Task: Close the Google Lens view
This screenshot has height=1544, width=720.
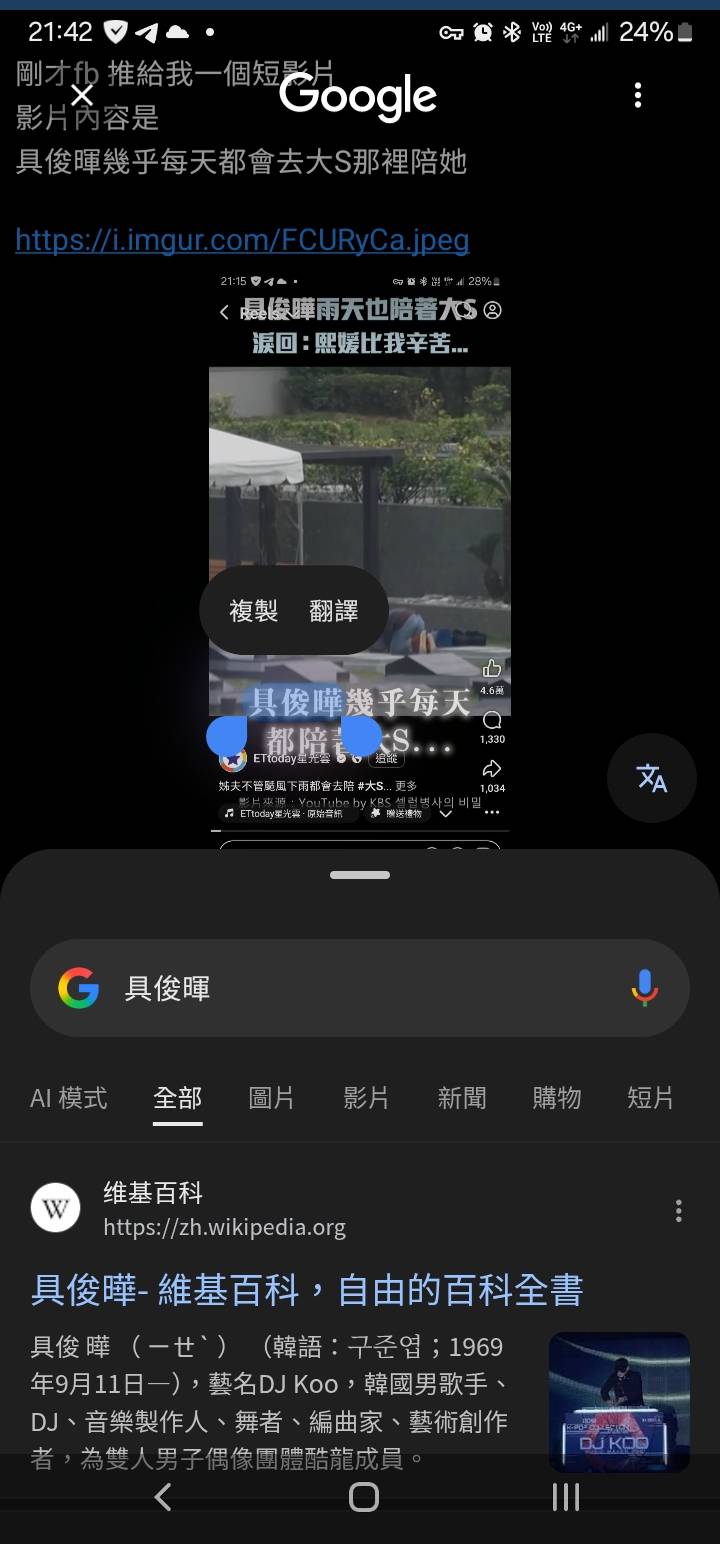Action: 82,96
